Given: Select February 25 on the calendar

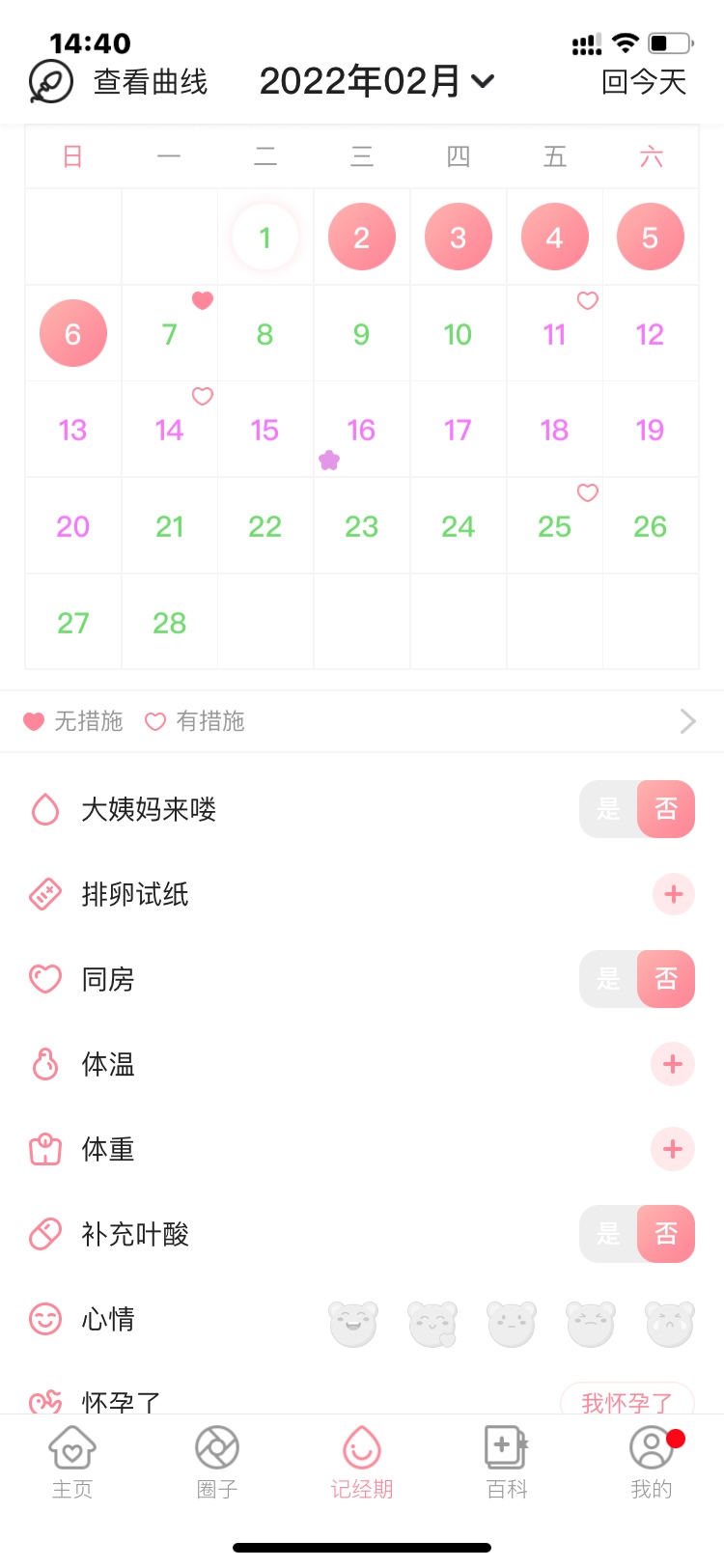Looking at the screenshot, I should 554,526.
